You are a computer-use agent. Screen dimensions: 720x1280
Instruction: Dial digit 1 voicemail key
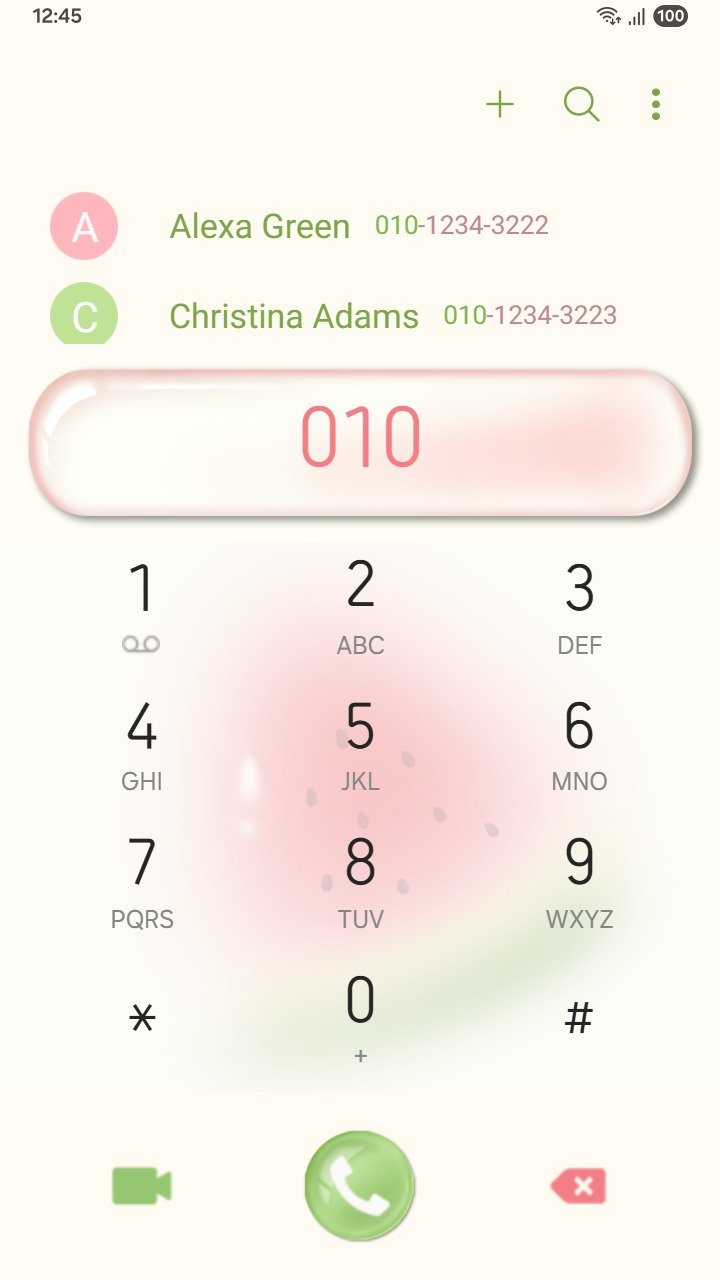tap(142, 605)
